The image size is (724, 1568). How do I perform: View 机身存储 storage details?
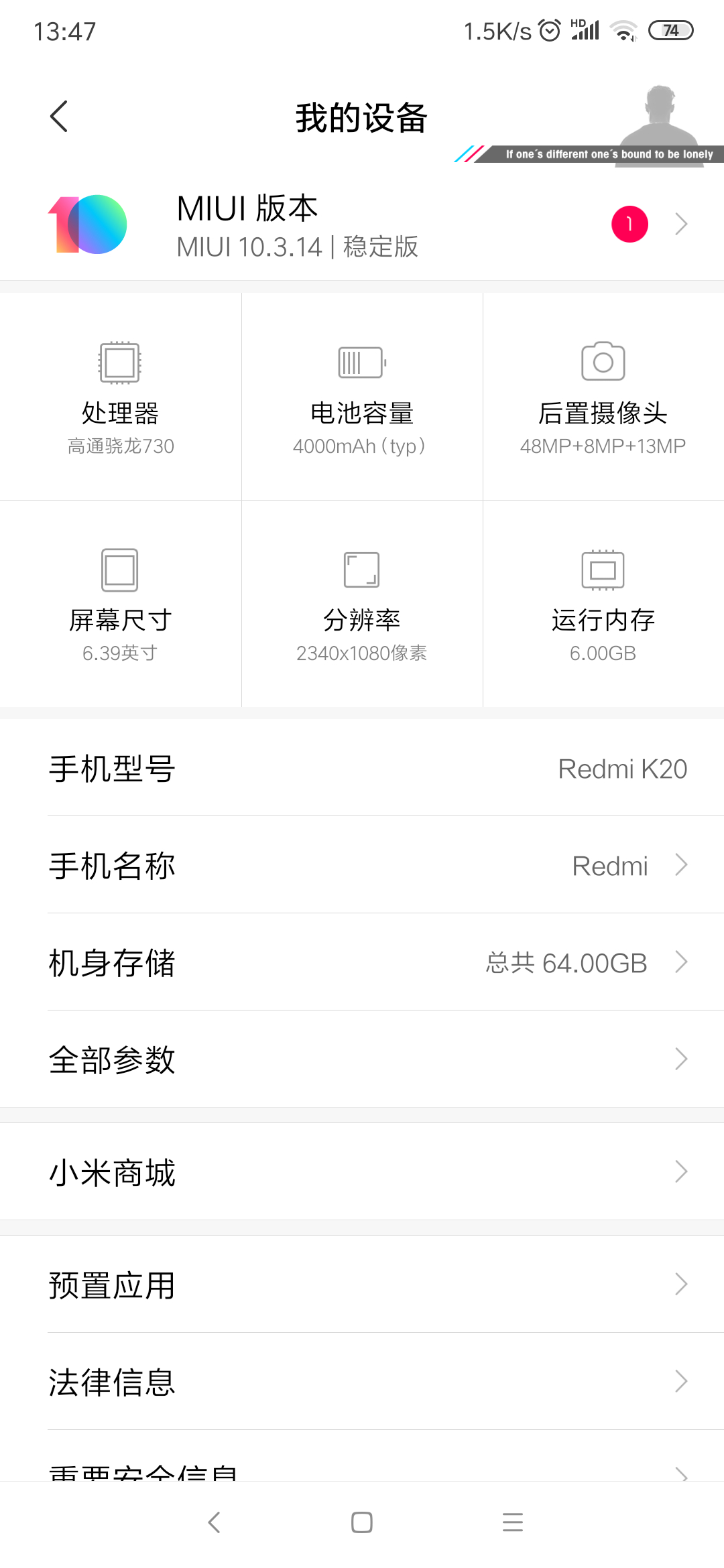(x=362, y=962)
